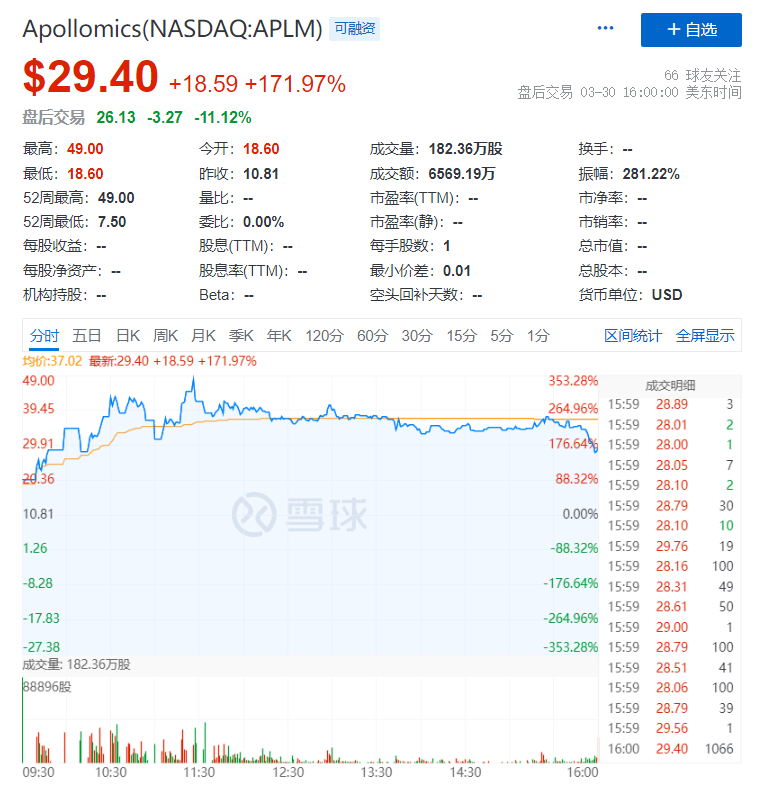The image size is (758, 786).
Task: Open 全屏显示 fullscreen chart
Action: coord(705,335)
